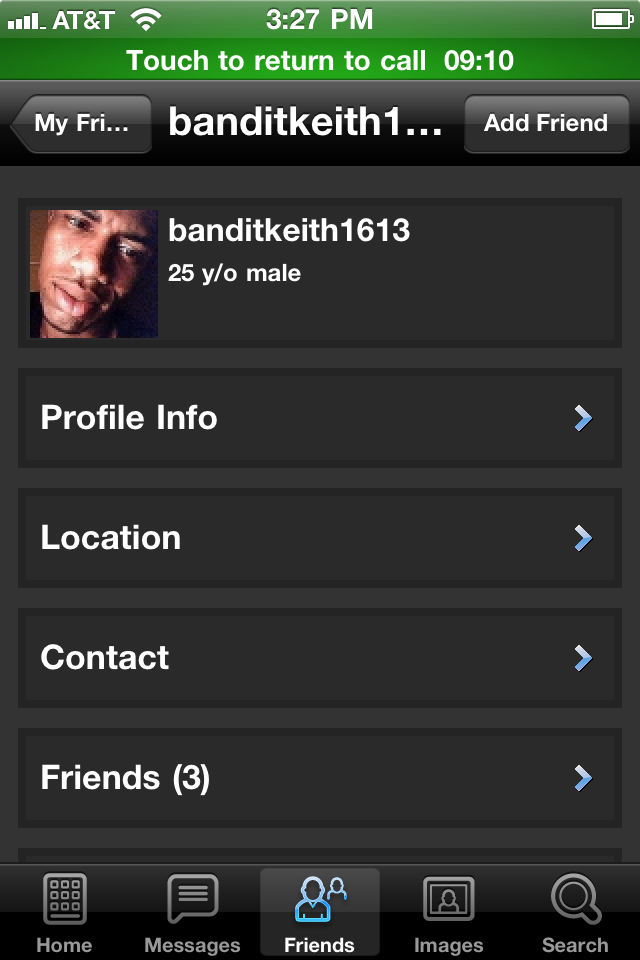Switch to the Search tab
Viewport: 640px width, 960px height.
tap(575, 912)
